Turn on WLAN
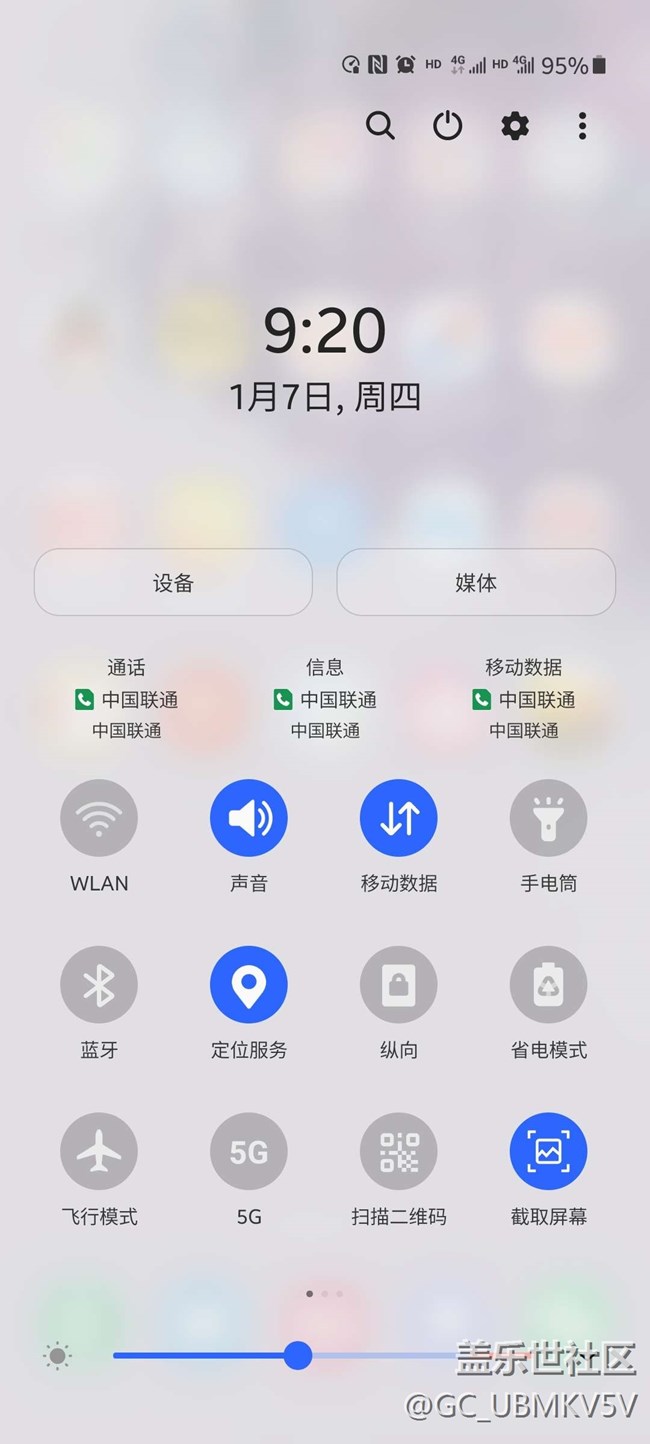 click(x=99, y=818)
